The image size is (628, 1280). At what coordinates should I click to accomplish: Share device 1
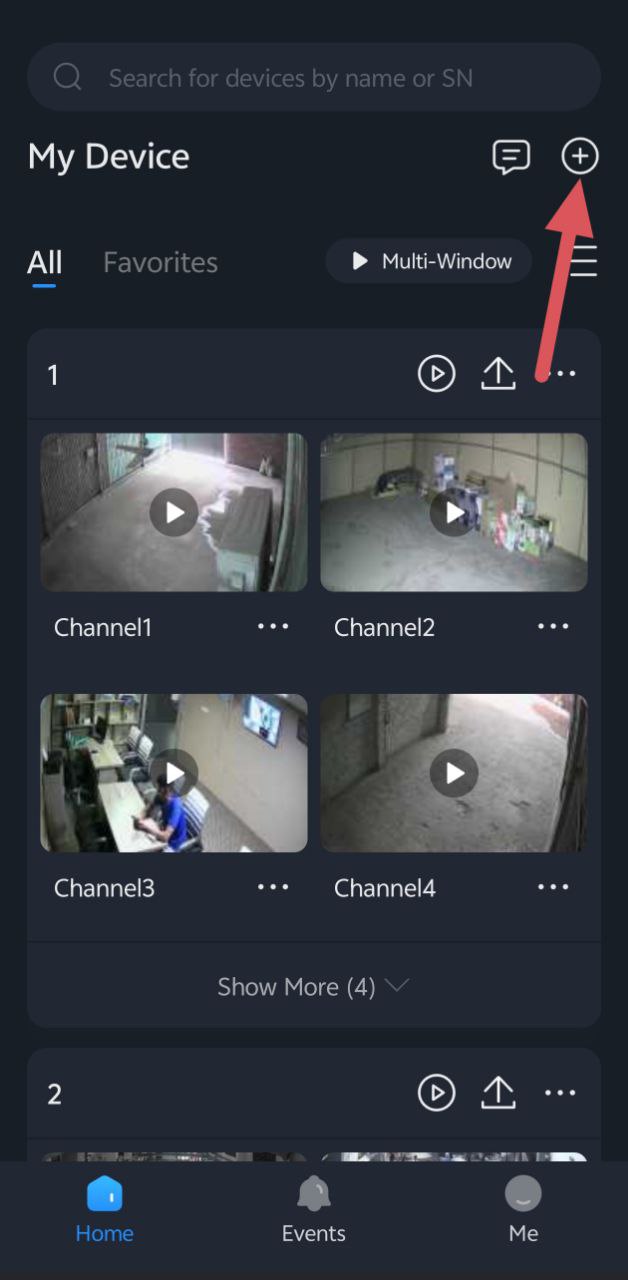pos(498,374)
